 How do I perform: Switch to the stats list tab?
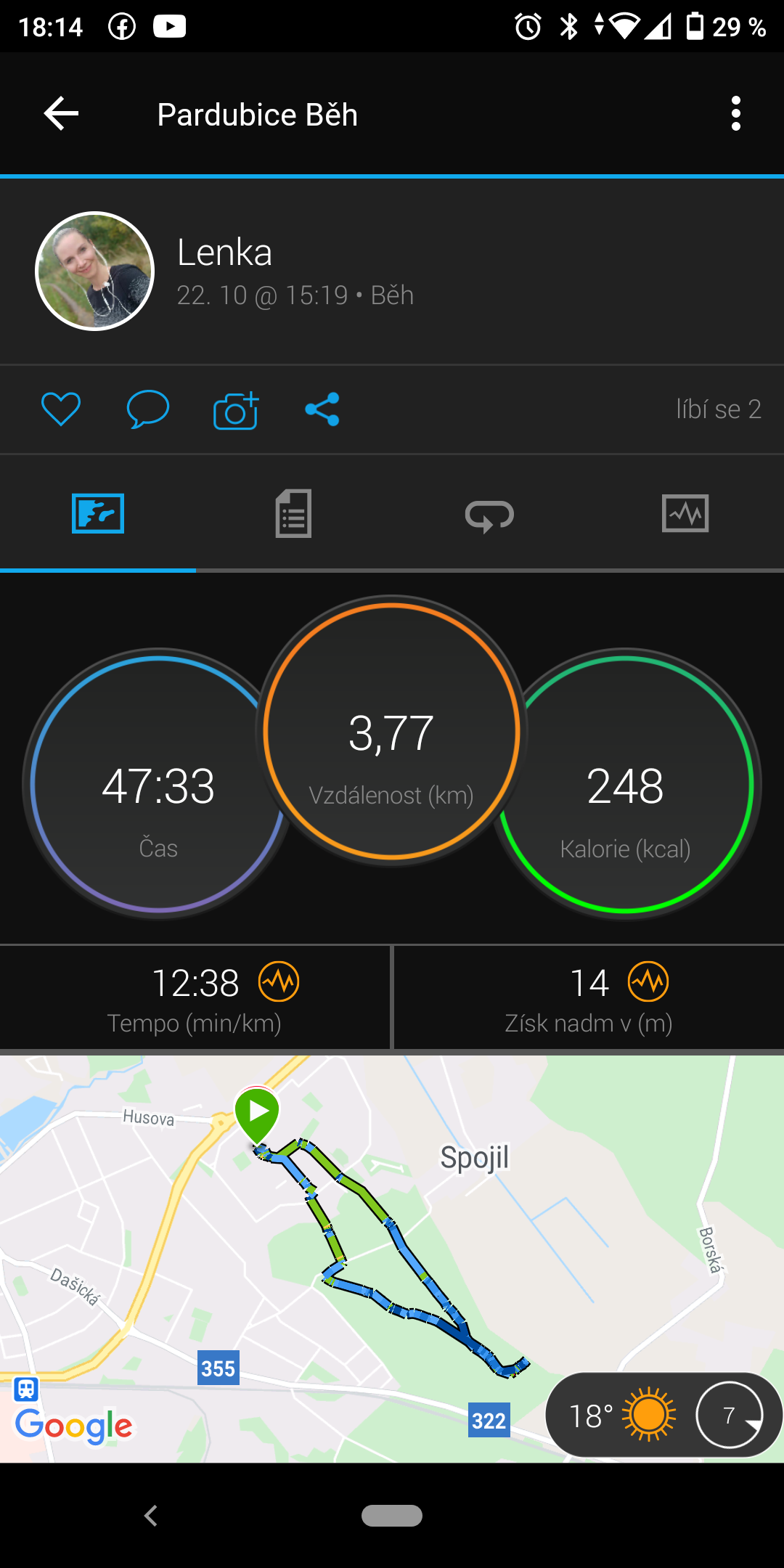point(293,514)
